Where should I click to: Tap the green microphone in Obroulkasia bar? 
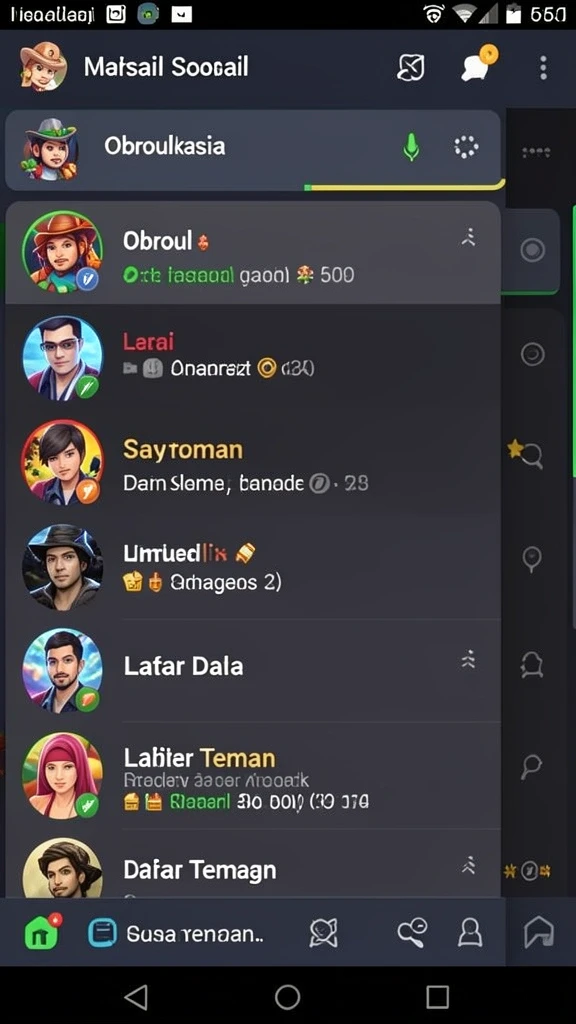(411, 147)
